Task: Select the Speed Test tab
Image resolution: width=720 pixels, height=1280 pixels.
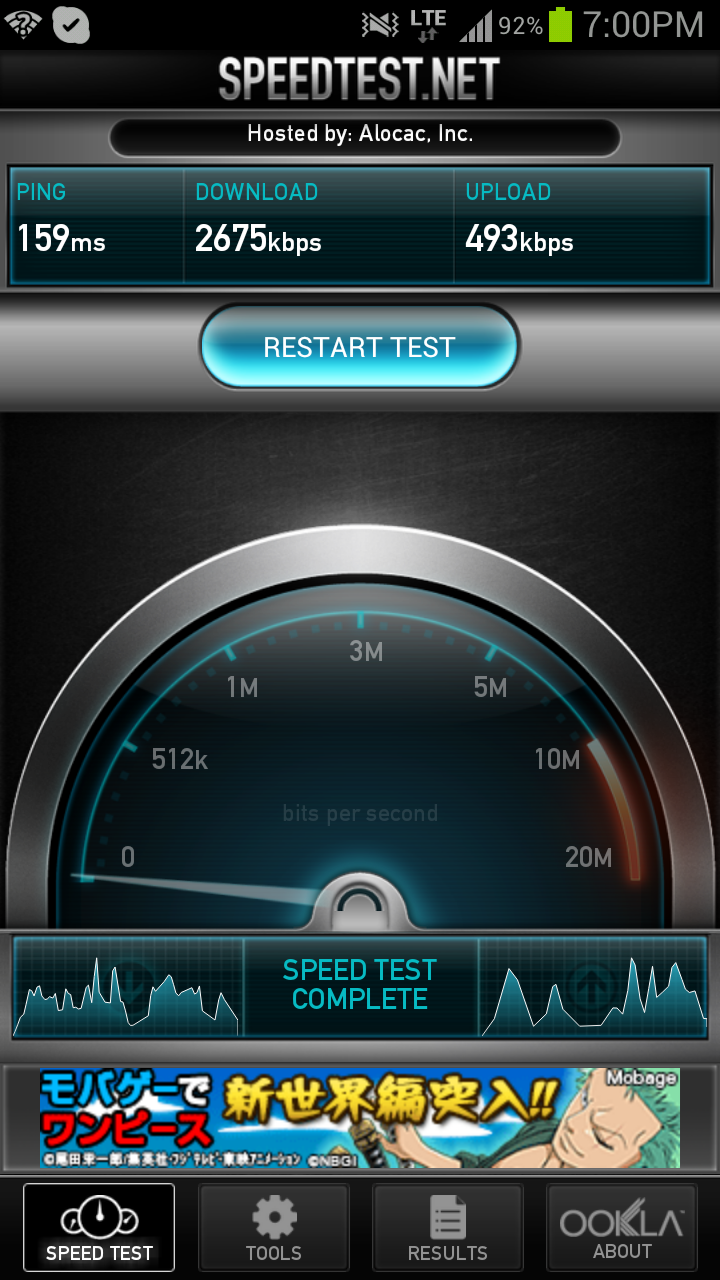Action: tap(99, 1228)
